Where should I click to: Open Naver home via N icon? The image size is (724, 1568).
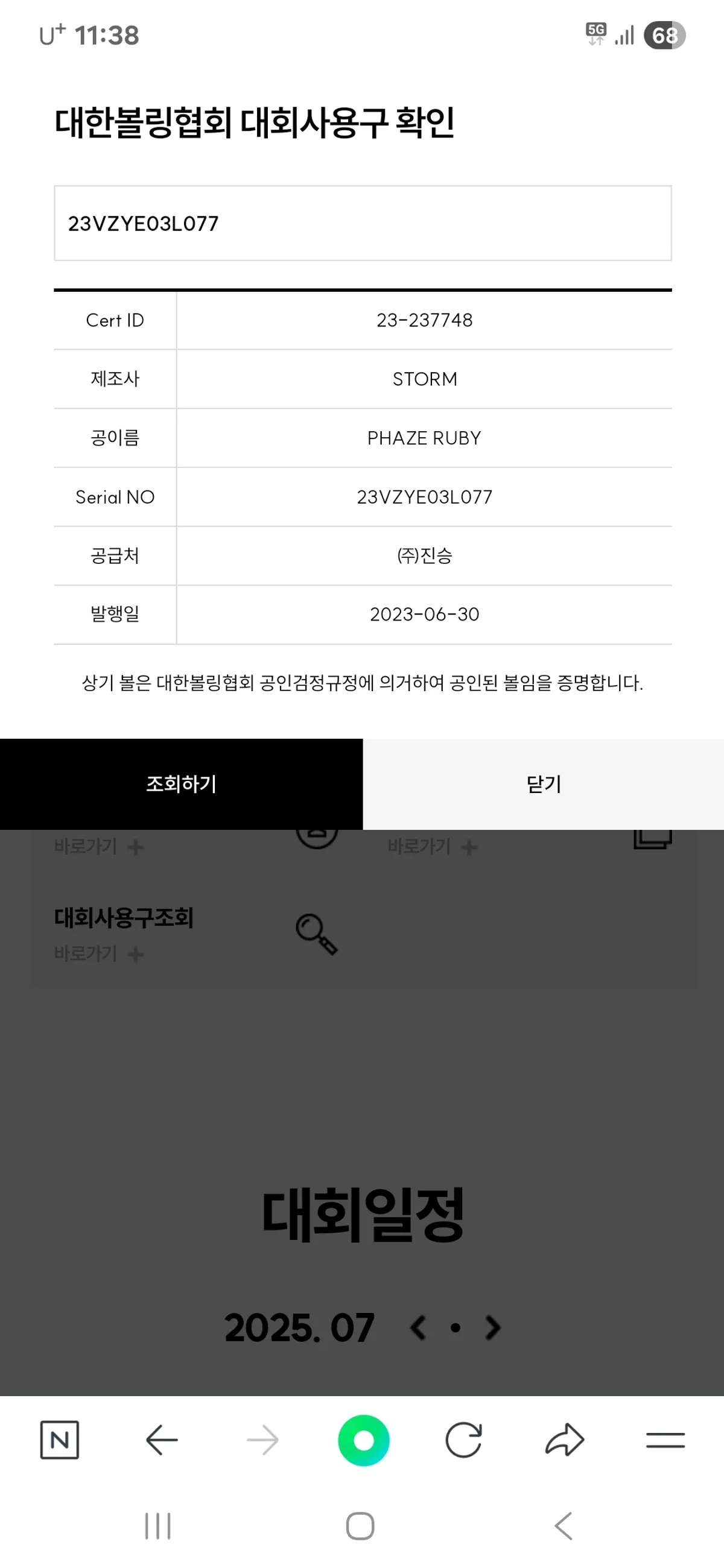[x=59, y=1440]
